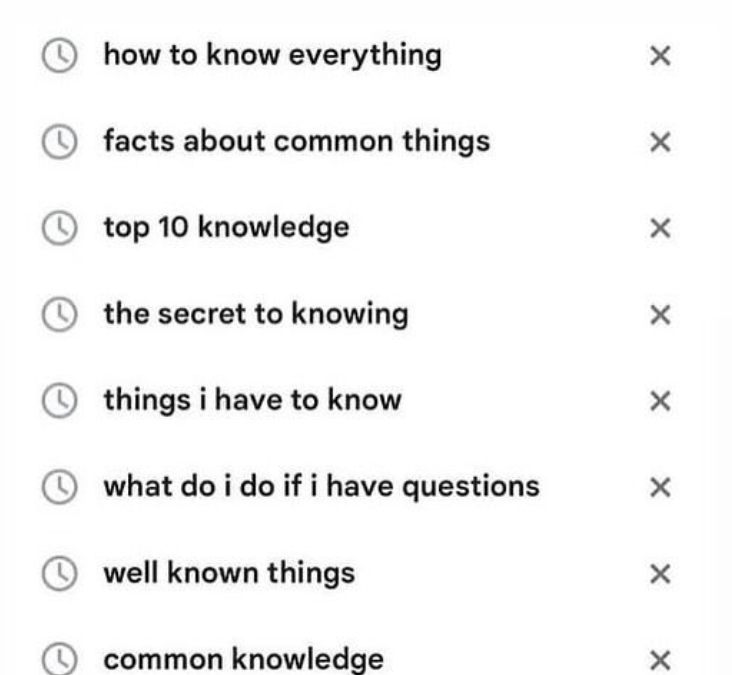Select 'facts about common things' search

pos(296,141)
